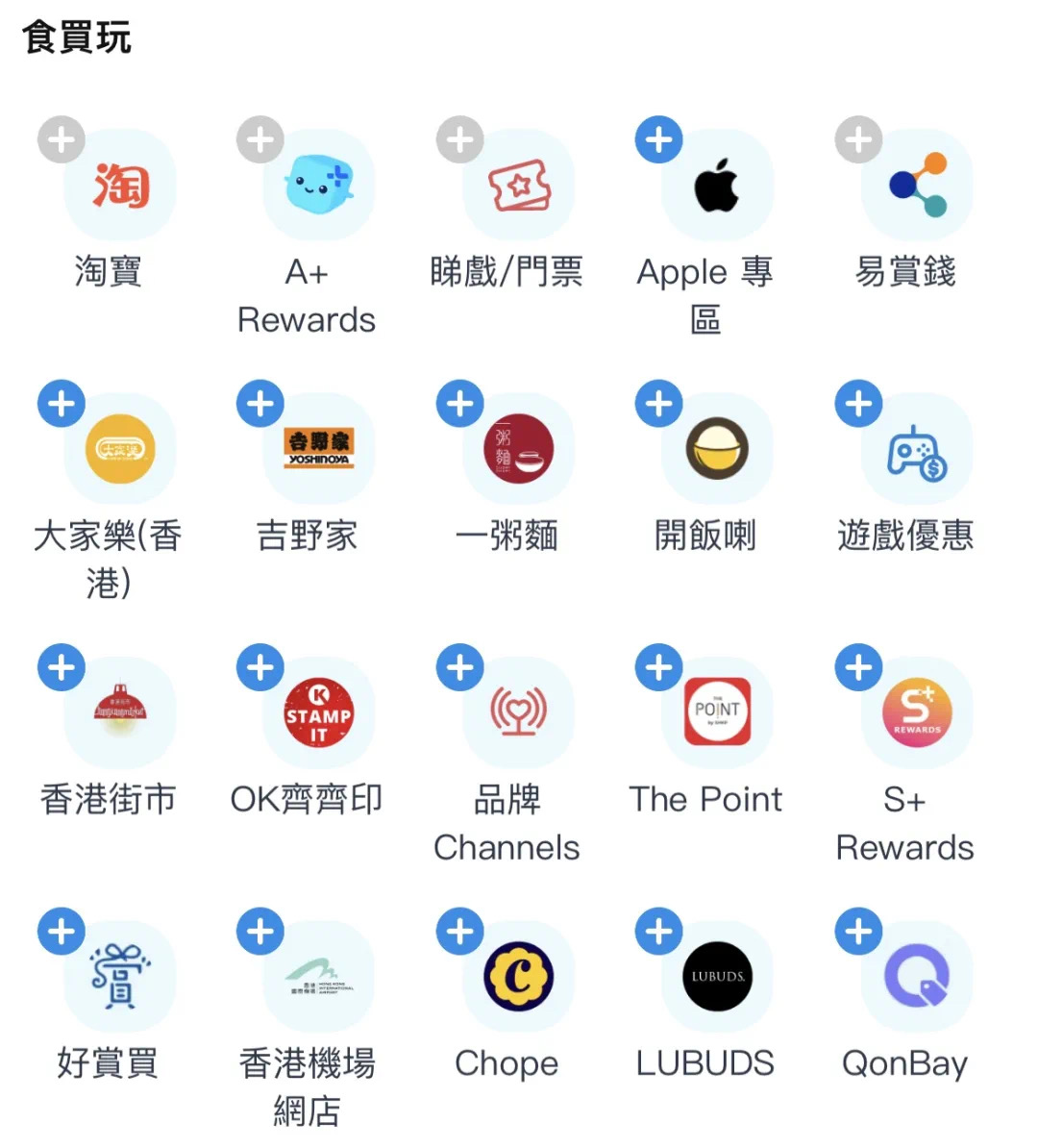The width and height of the screenshot is (1038, 1148).
Task: Add QonBay via its plus badge
Action: [x=858, y=931]
